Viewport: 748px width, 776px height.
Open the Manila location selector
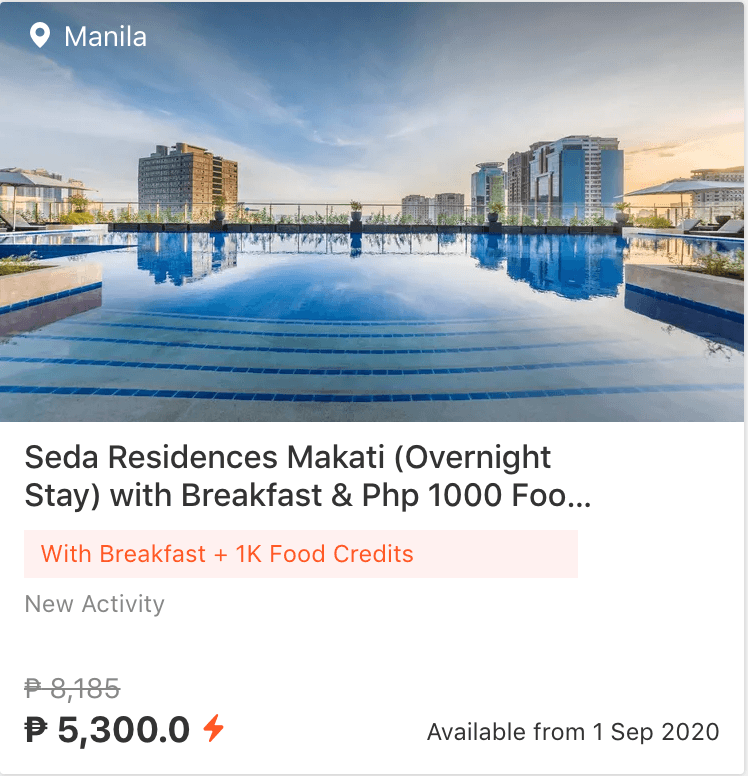coord(90,36)
